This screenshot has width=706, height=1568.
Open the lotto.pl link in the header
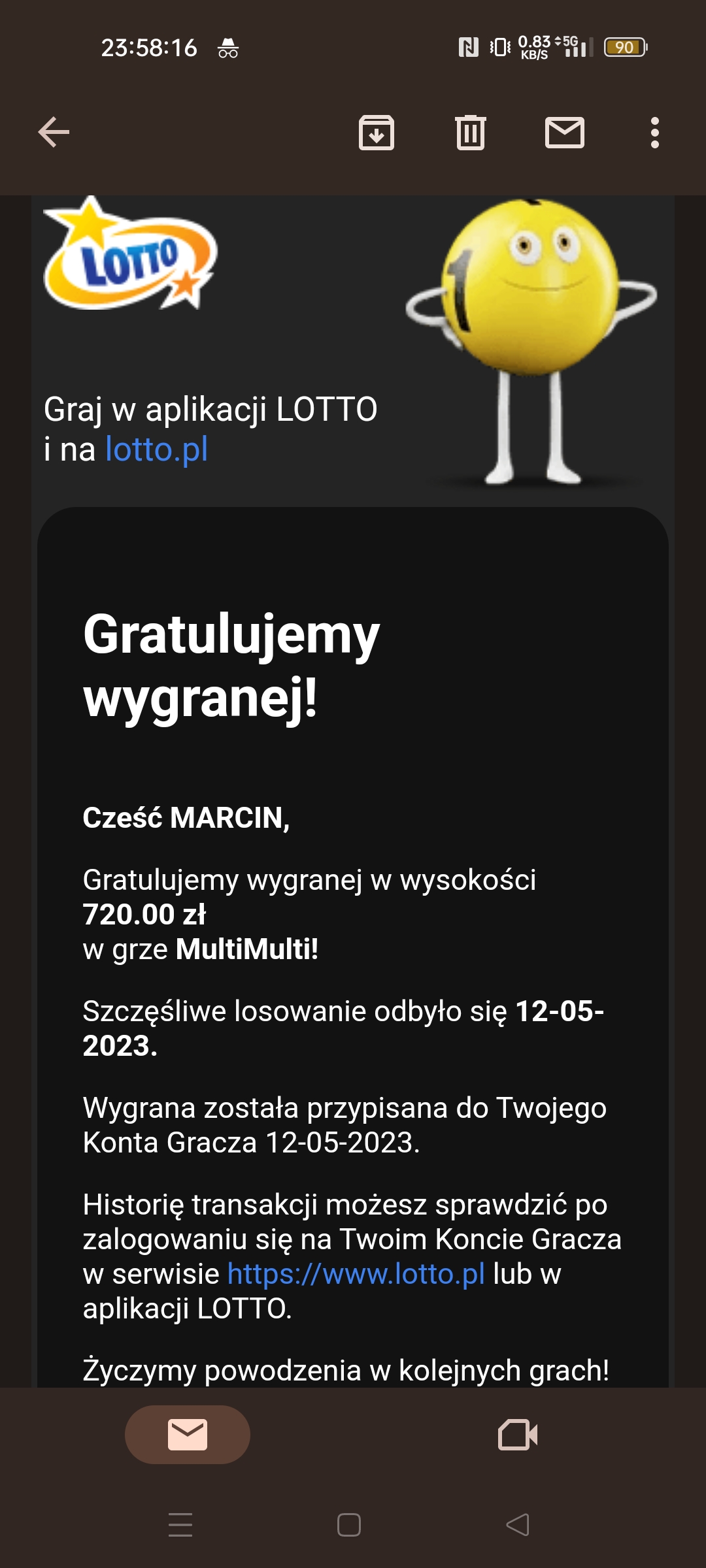click(x=157, y=449)
